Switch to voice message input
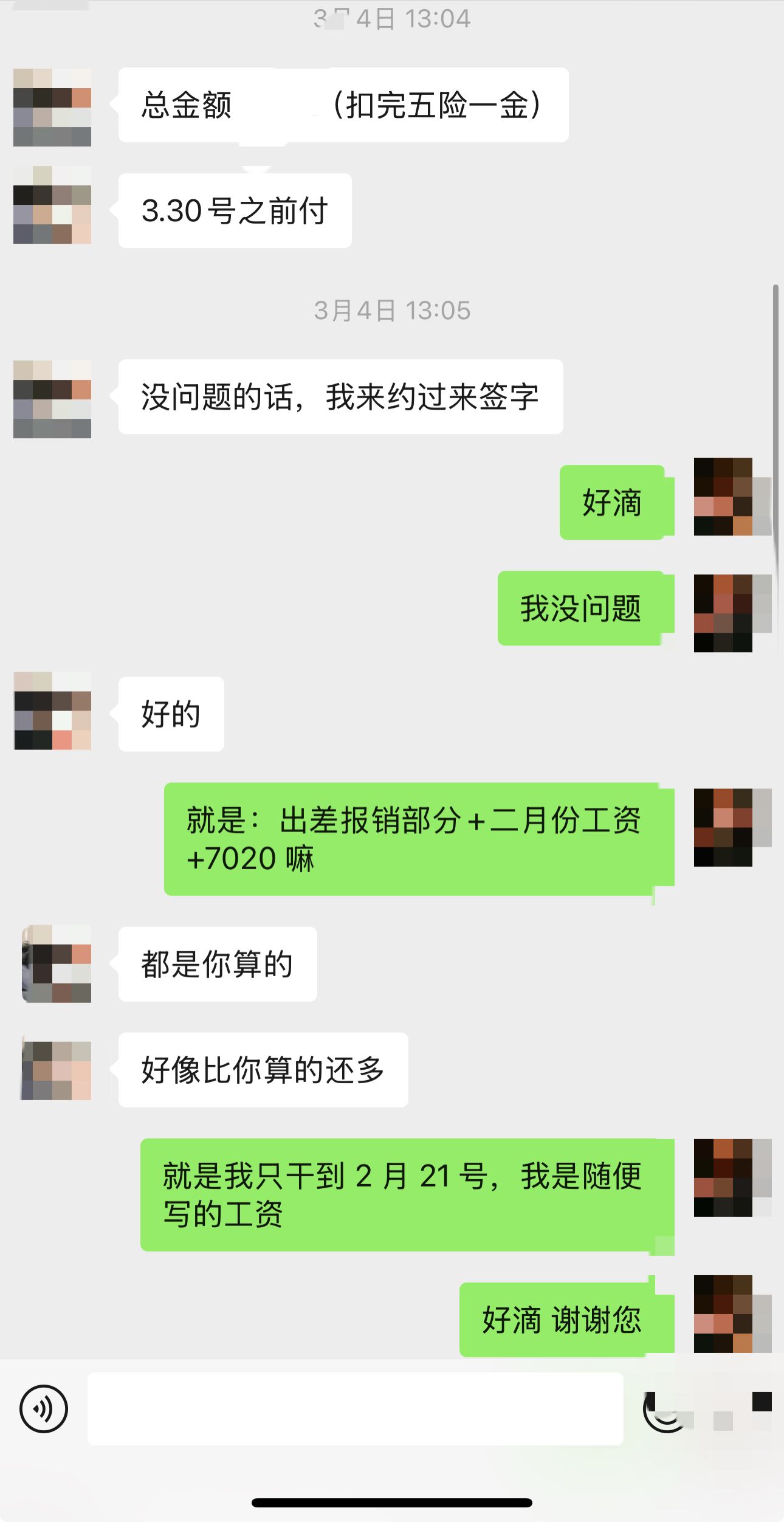 (x=44, y=1408)
